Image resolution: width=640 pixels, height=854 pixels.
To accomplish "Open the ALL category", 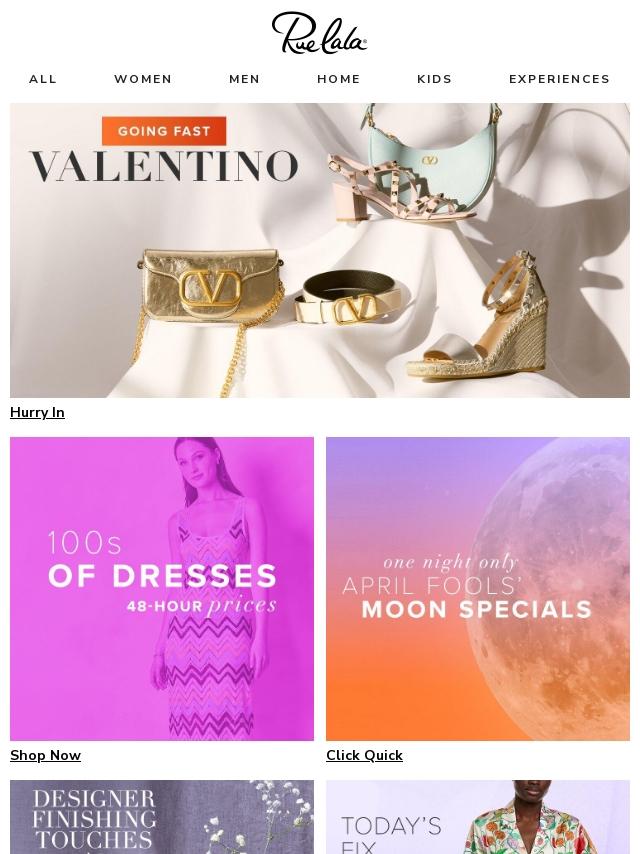I will [43, 79].
